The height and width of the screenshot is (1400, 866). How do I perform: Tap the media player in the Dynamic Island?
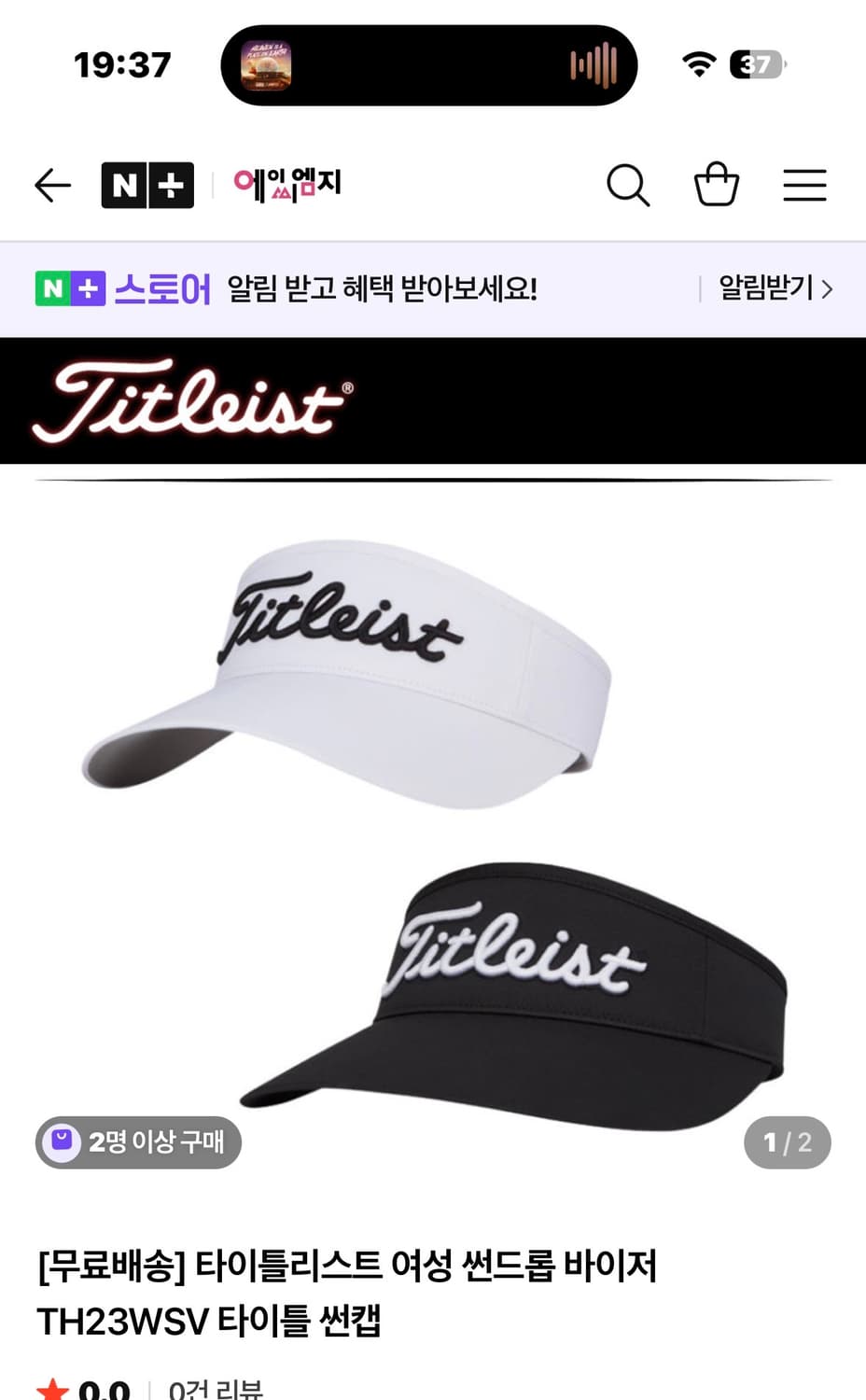[x=427, y=65]
